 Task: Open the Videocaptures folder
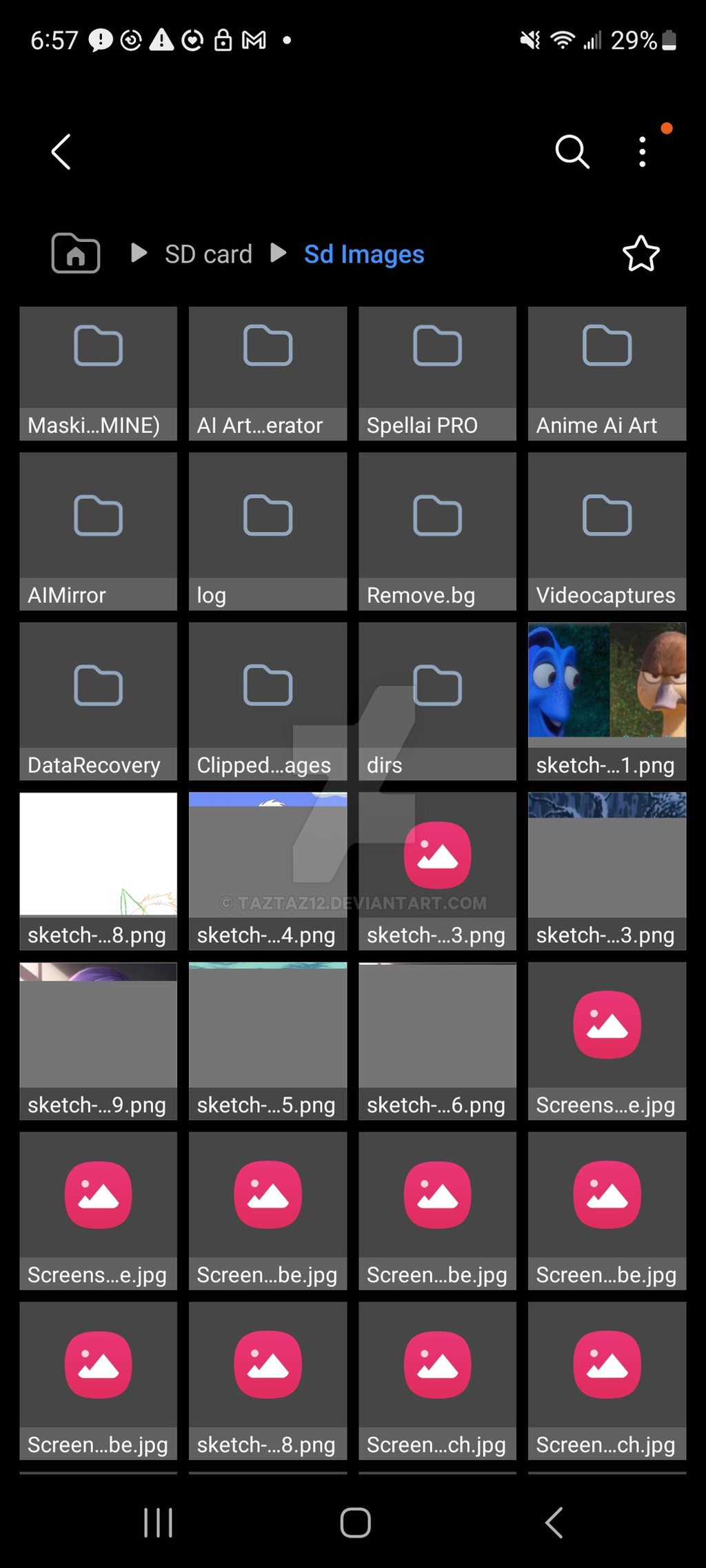[x=607, y=531]
